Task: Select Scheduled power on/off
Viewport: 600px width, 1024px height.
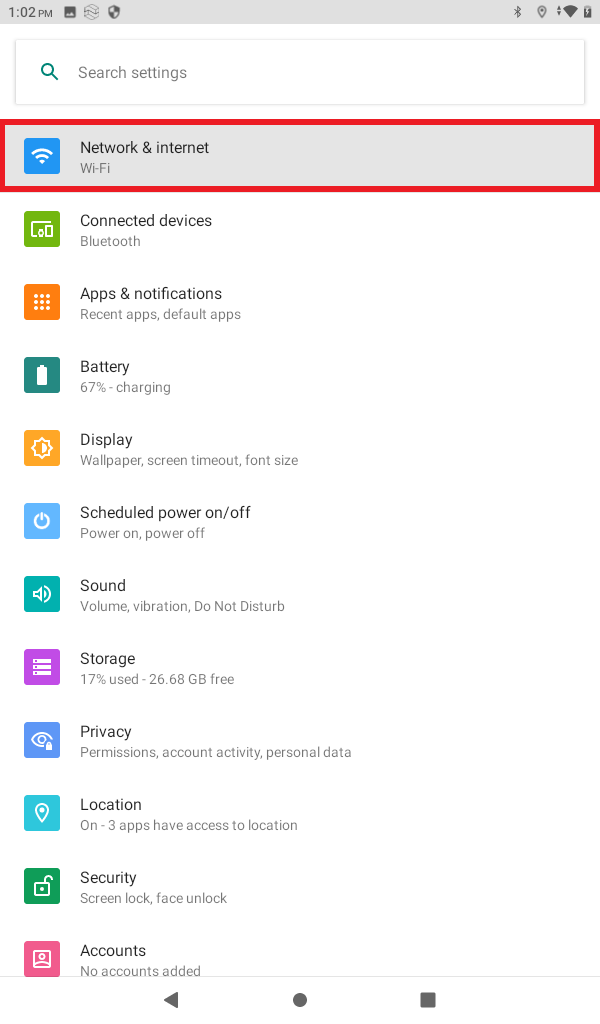Action: (x=300, y=522)
